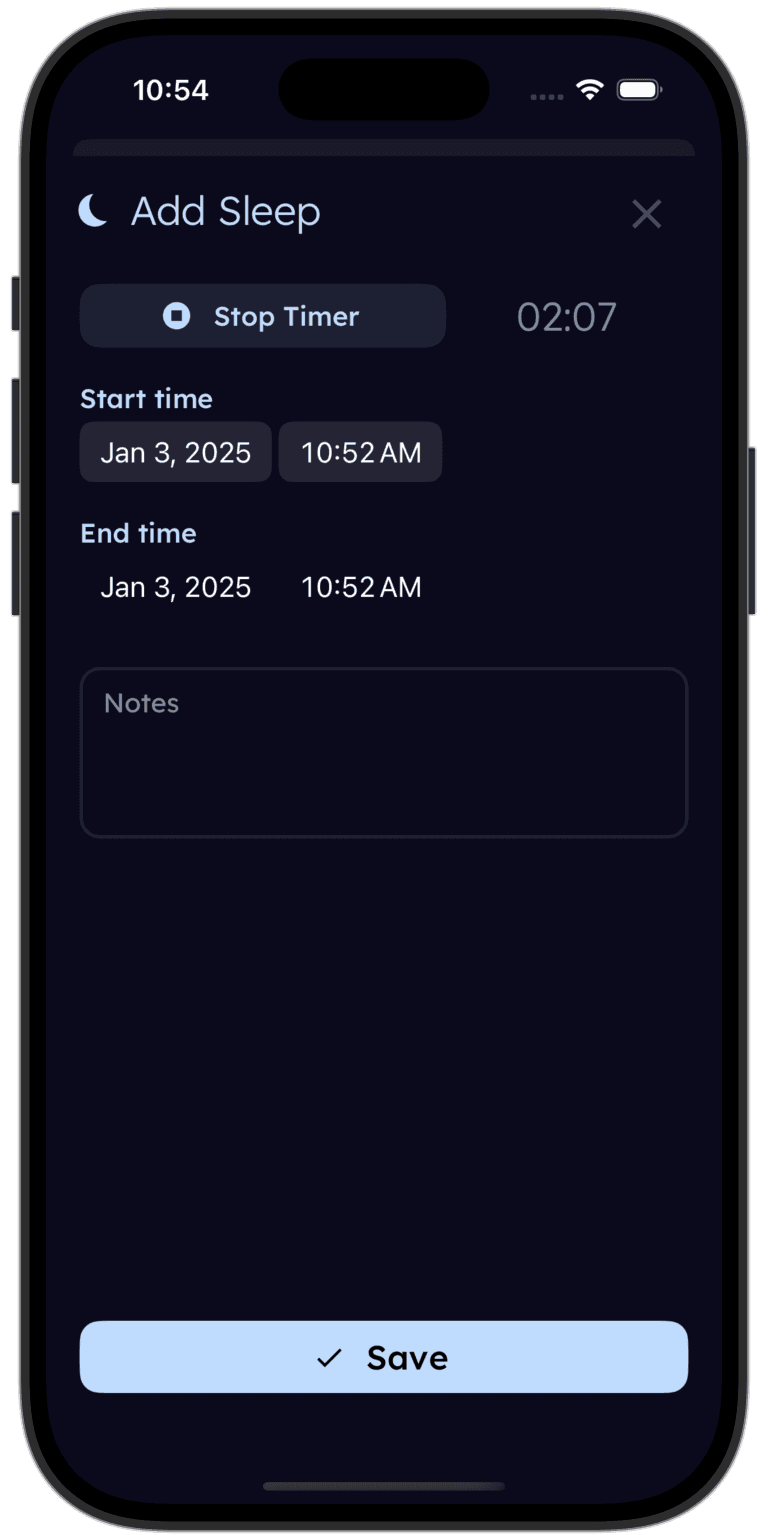Click the cellular signal dots in the status bar
The image size is (768, 1535).
546,95
